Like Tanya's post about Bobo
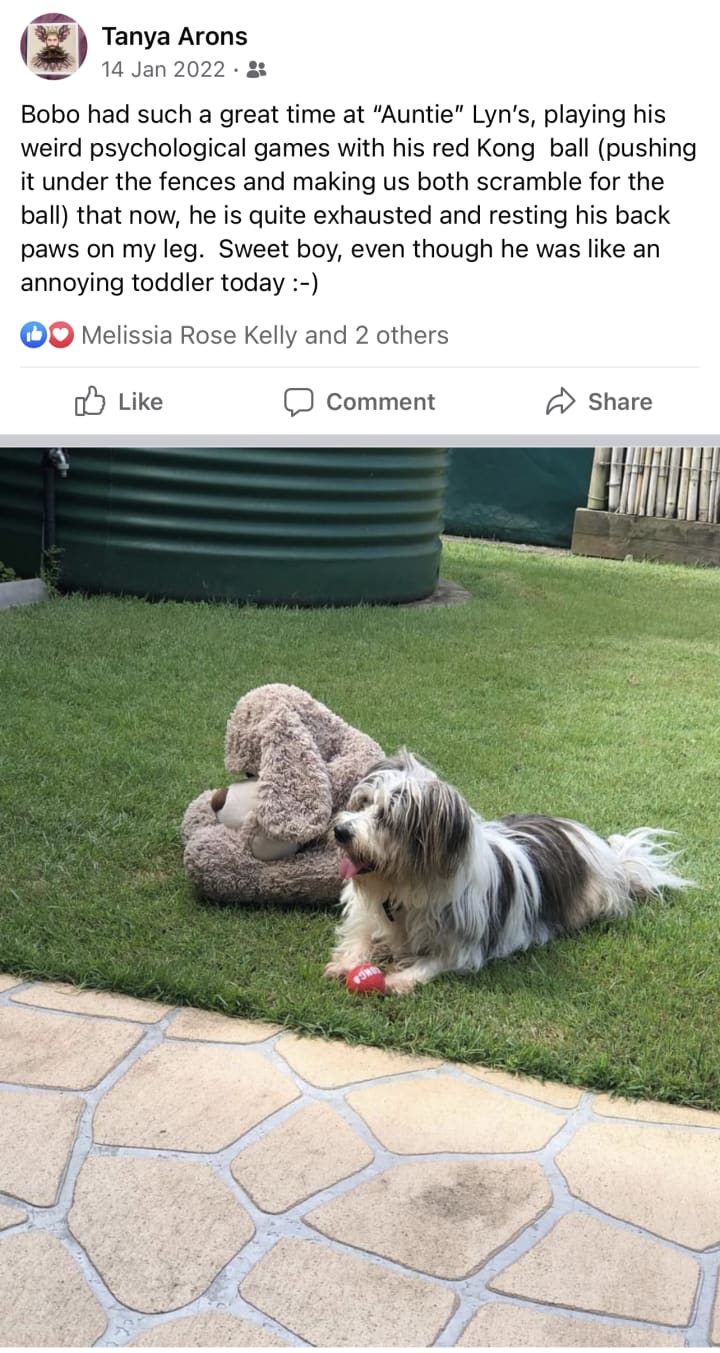This screenshot has width=720, height=1353. coord(119,402)
